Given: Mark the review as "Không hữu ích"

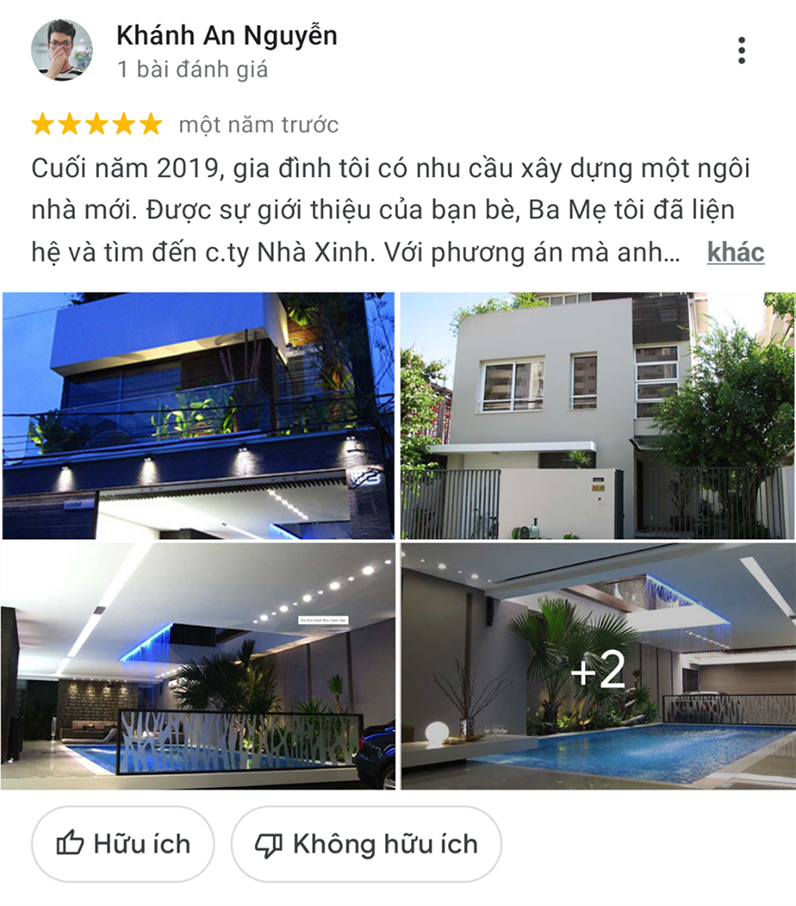Looking at the screenshot, I should [x=365, y=844].
